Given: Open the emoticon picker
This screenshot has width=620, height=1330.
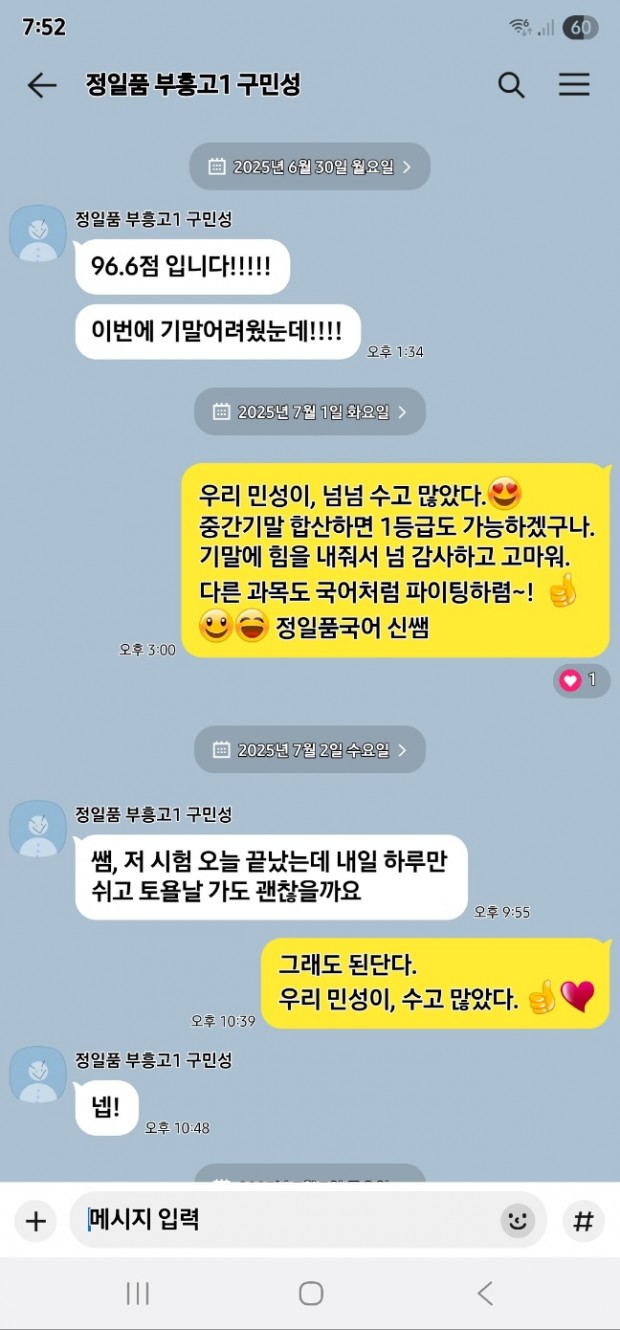Looking at the screenshot, I should pyautogui.click(x=517, y=1220).
